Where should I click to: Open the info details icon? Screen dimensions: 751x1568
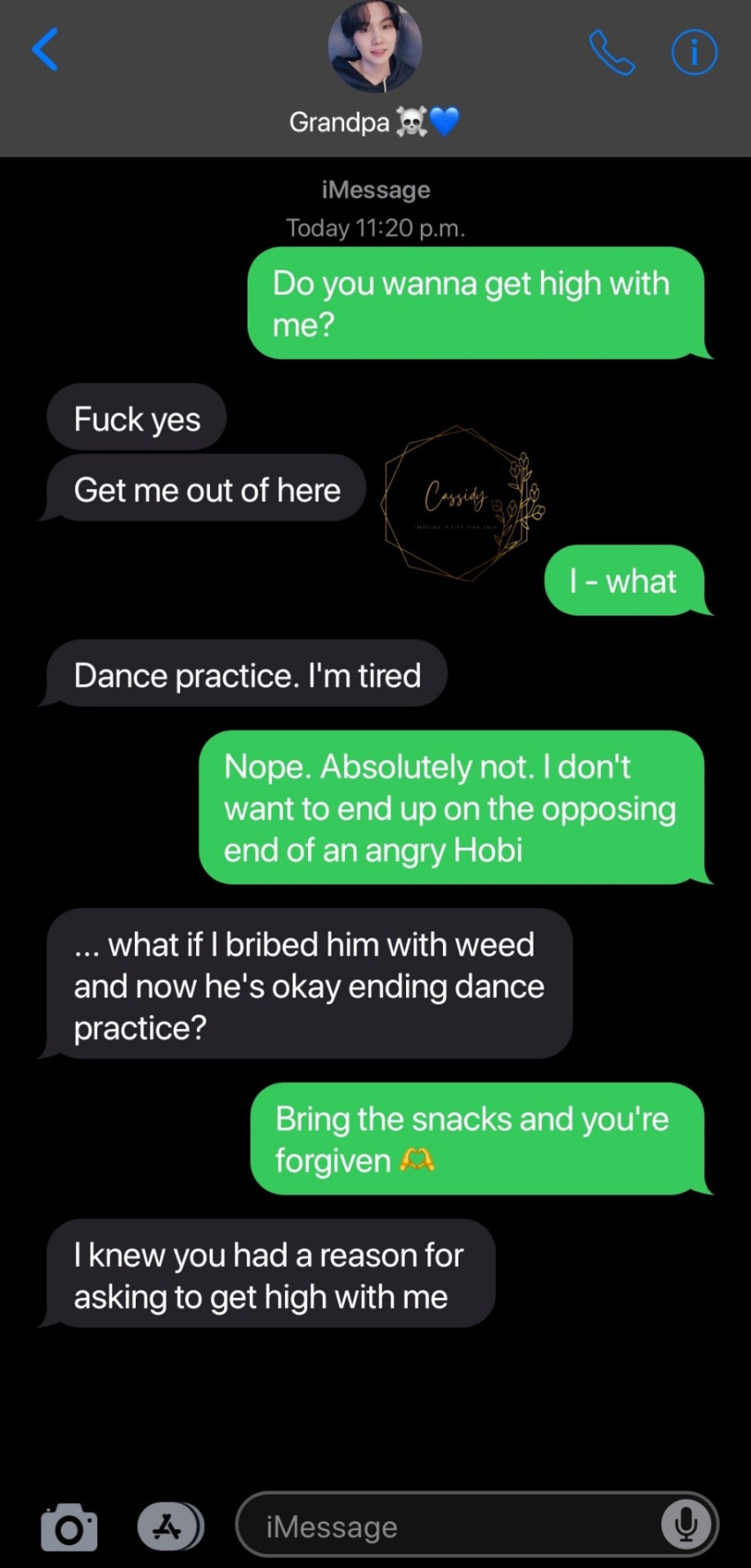tap(694, 53)
